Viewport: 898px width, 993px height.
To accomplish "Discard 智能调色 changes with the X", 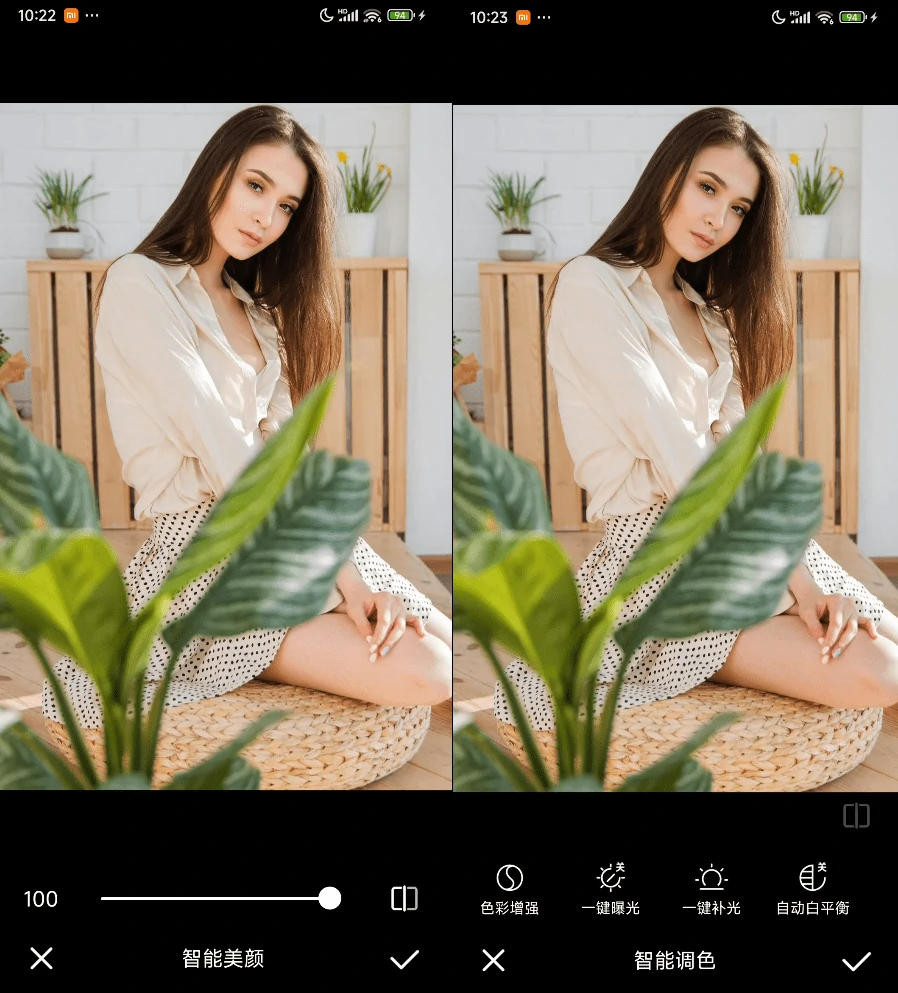I will coord(493,961).
